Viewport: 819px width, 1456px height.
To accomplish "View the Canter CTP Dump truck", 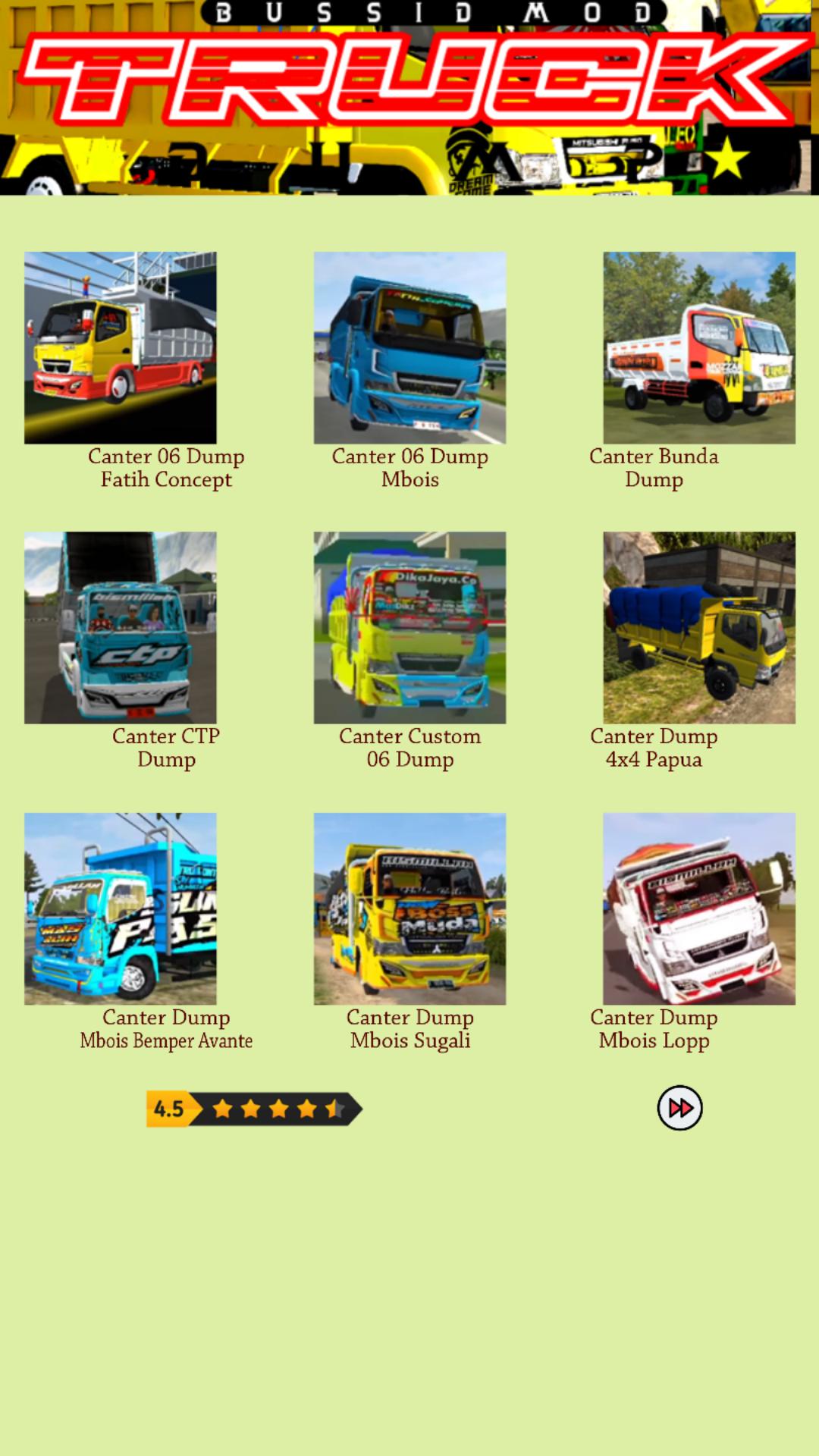I will (x=120, y=627).
